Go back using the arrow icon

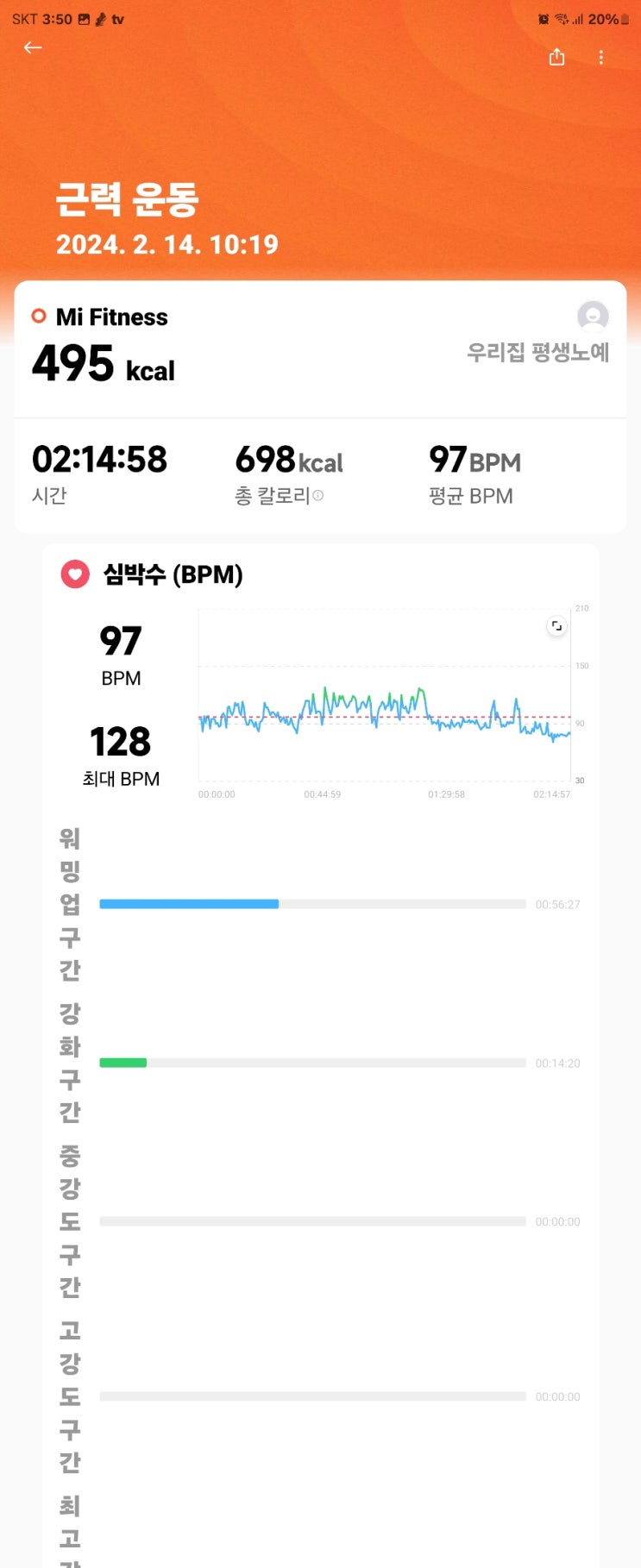33,48
